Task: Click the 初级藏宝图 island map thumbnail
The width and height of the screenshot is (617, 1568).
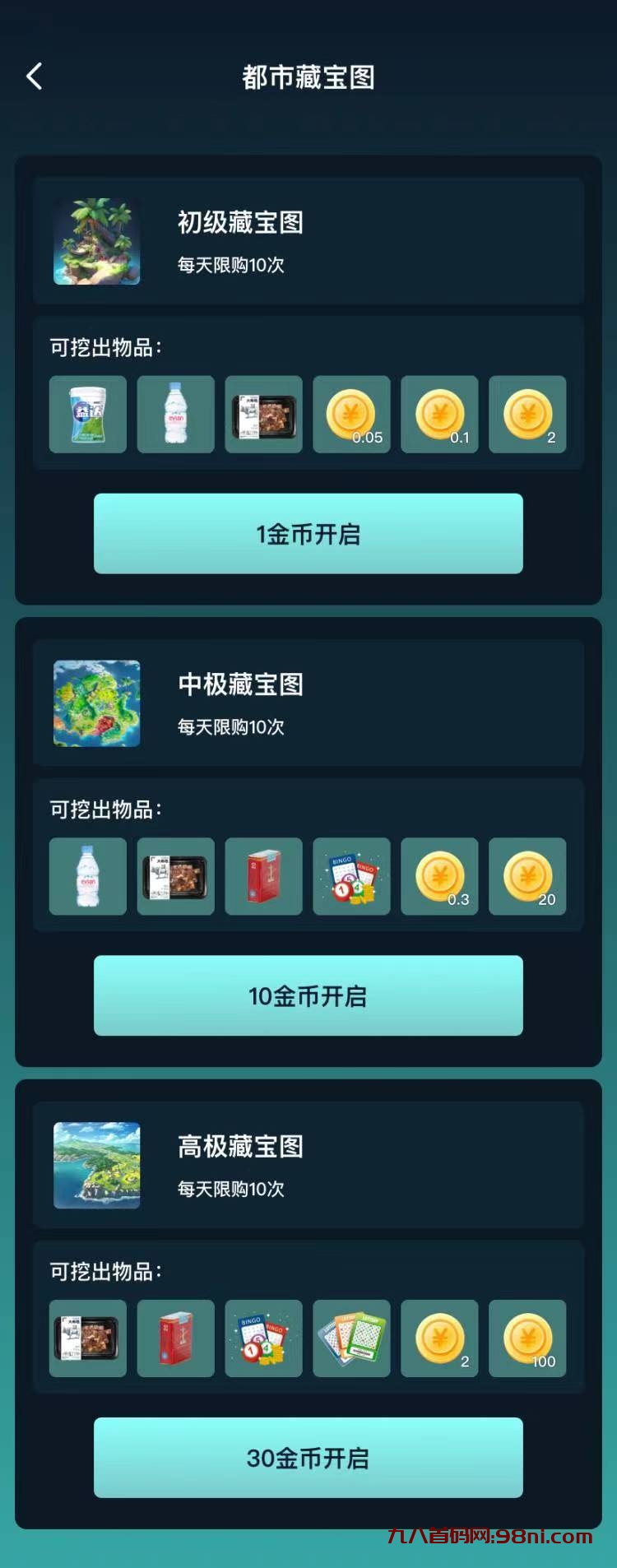Action: pyautogui.click(x=96, y=242)
